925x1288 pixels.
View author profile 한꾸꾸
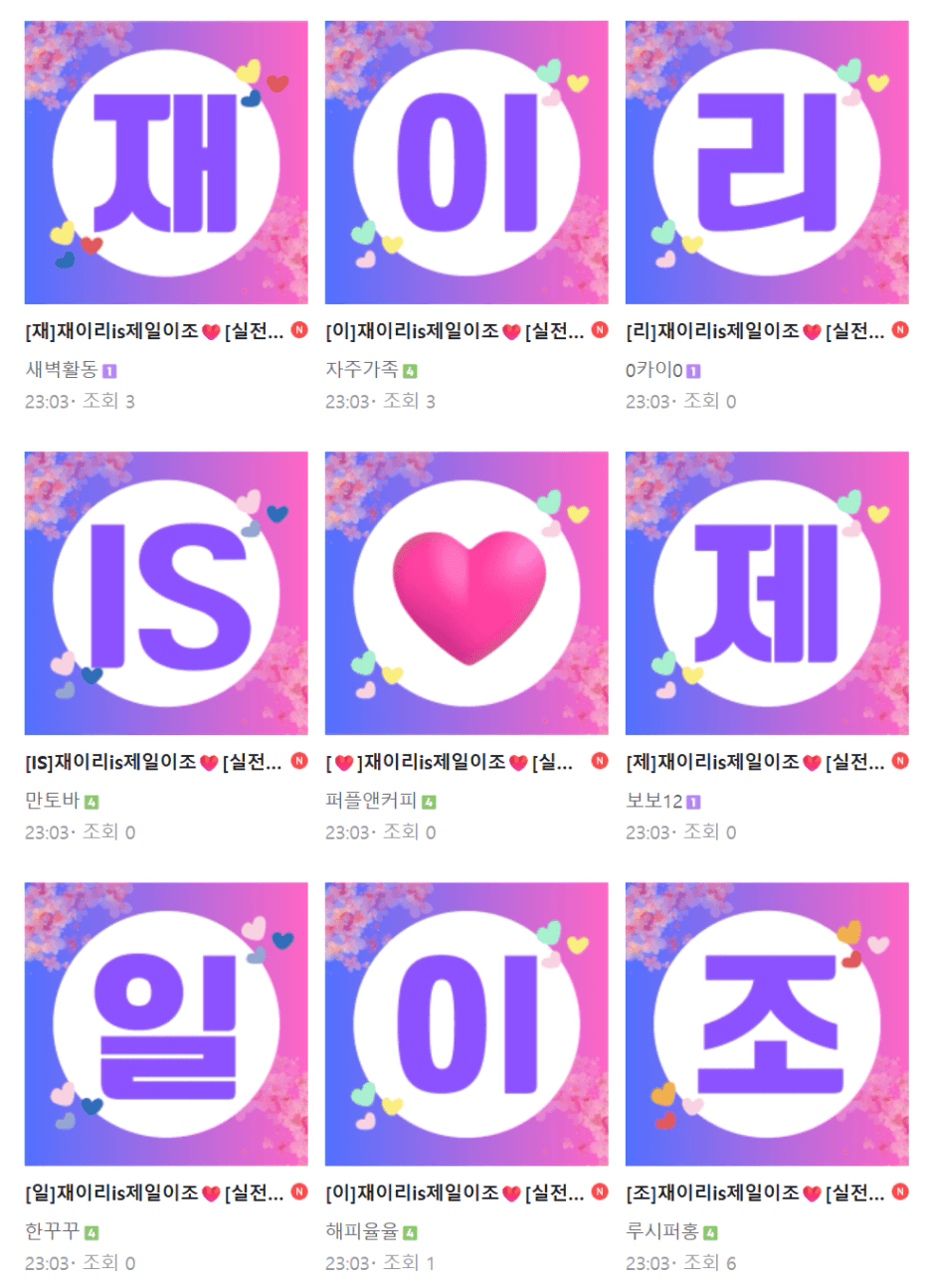click(x=52, y=1231)
